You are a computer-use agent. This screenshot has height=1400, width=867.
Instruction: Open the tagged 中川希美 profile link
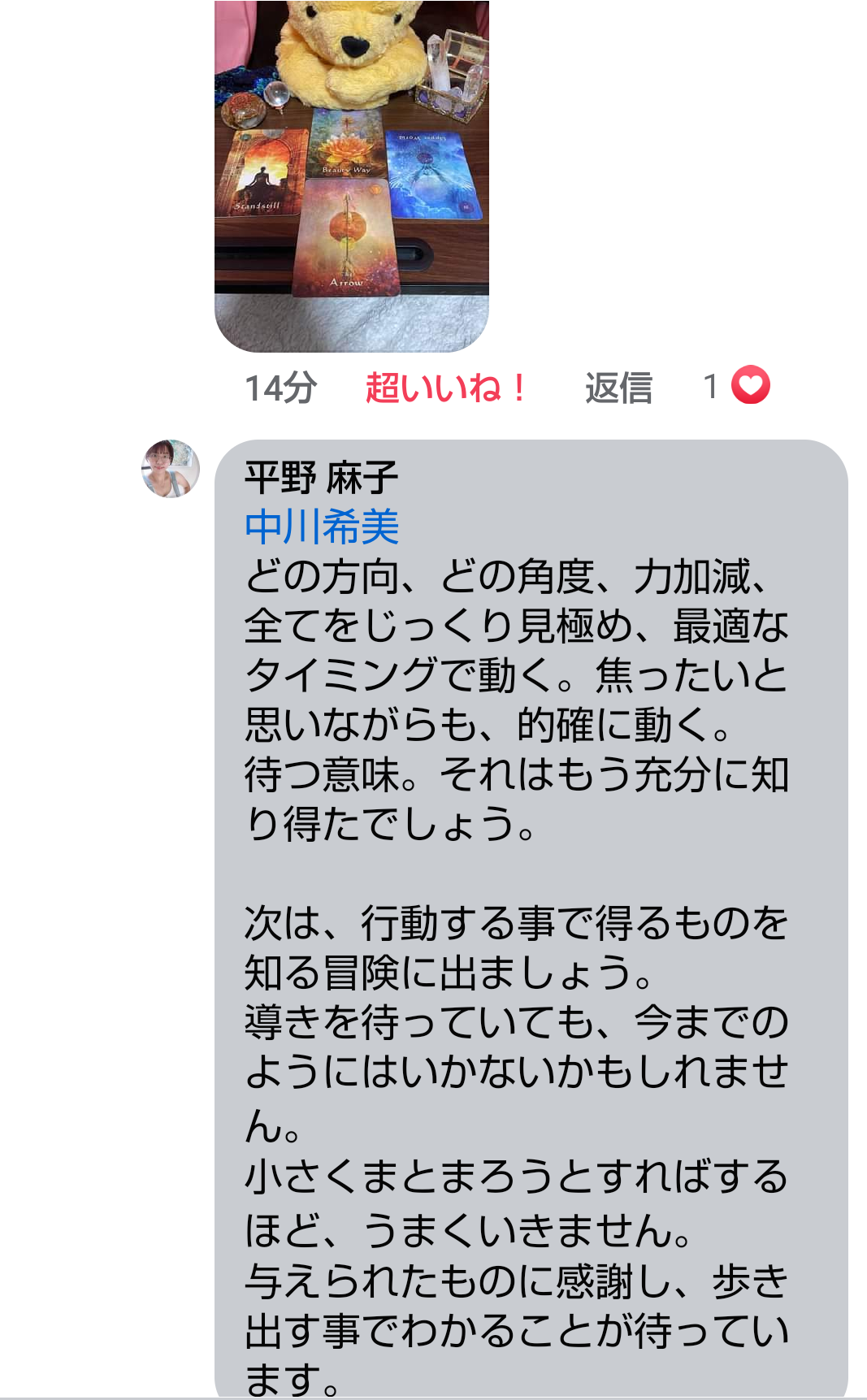322,527
